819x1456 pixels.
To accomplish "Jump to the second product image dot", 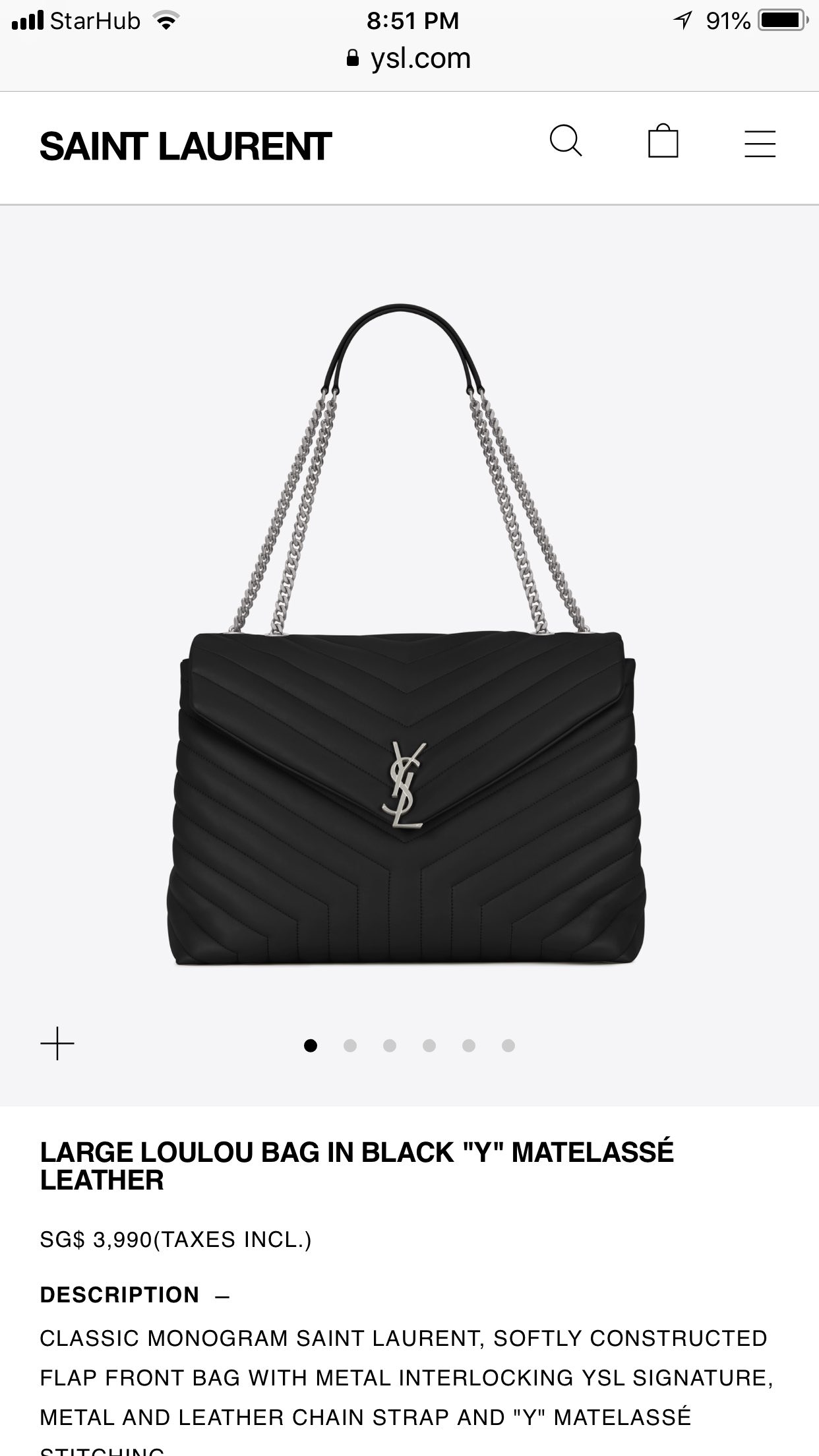I will coord(350,1046).
